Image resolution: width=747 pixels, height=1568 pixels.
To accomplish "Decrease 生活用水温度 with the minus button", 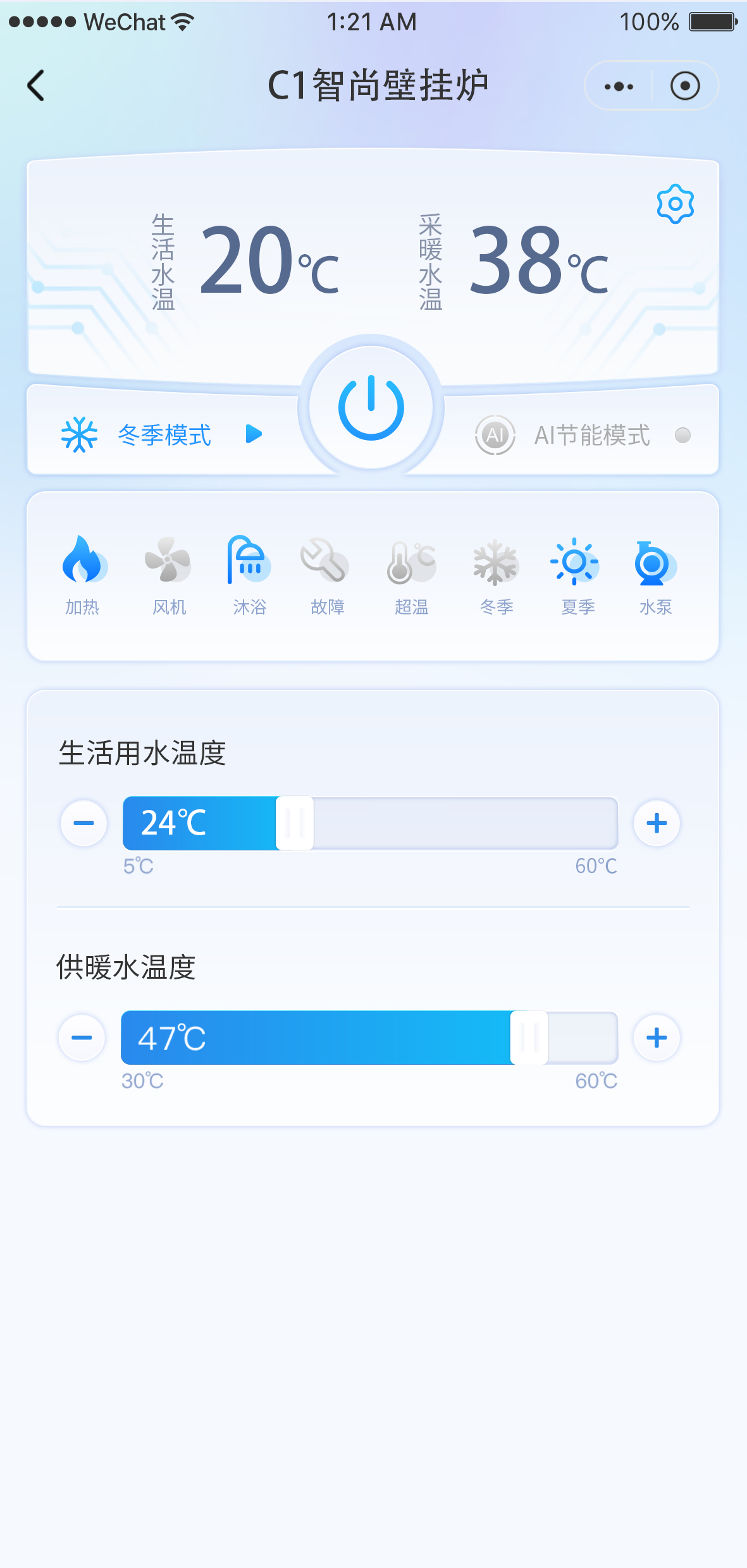I will 83,823.
